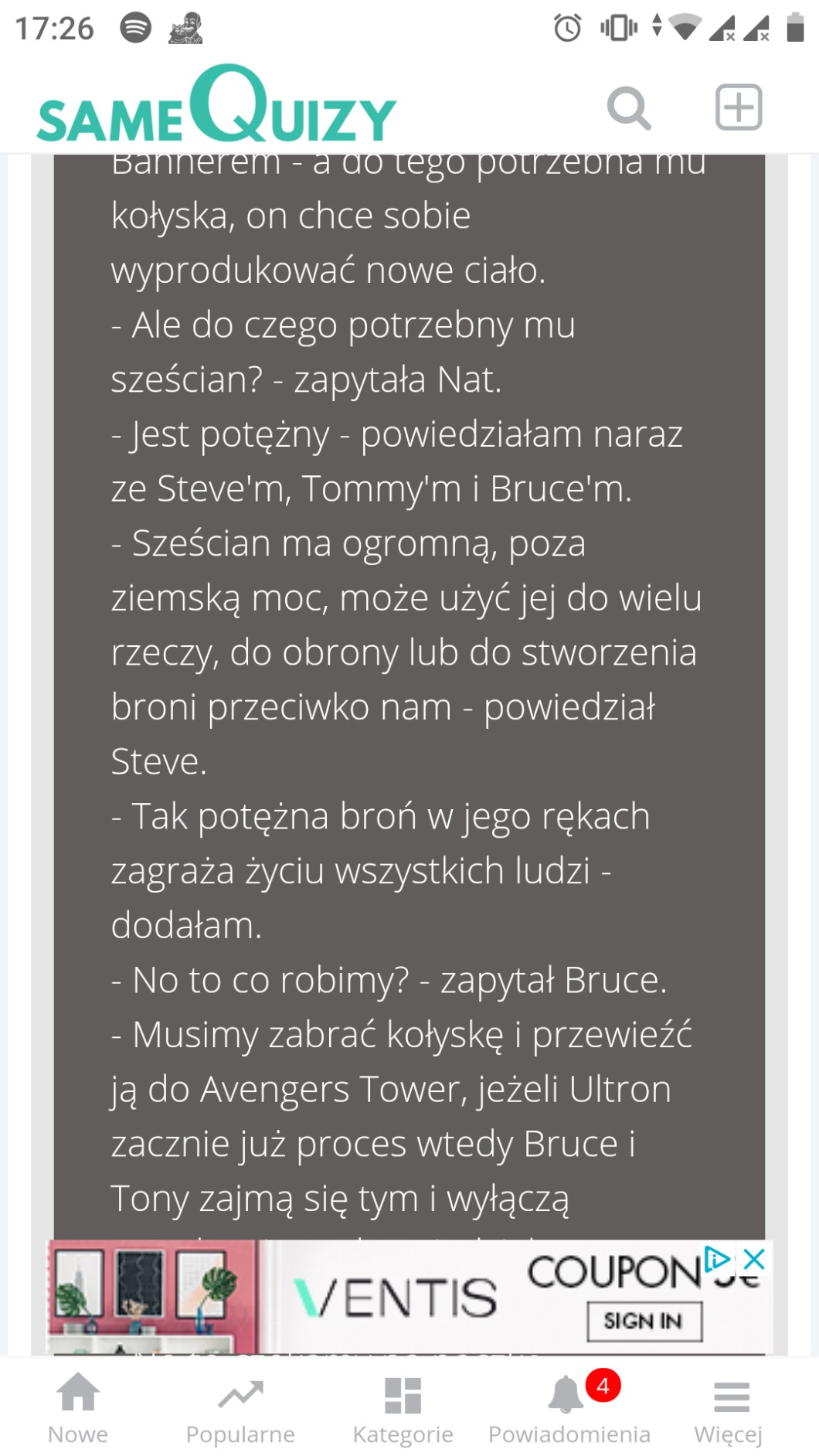
Task: Open the Popularne tab
Action: coord(240,1407)
